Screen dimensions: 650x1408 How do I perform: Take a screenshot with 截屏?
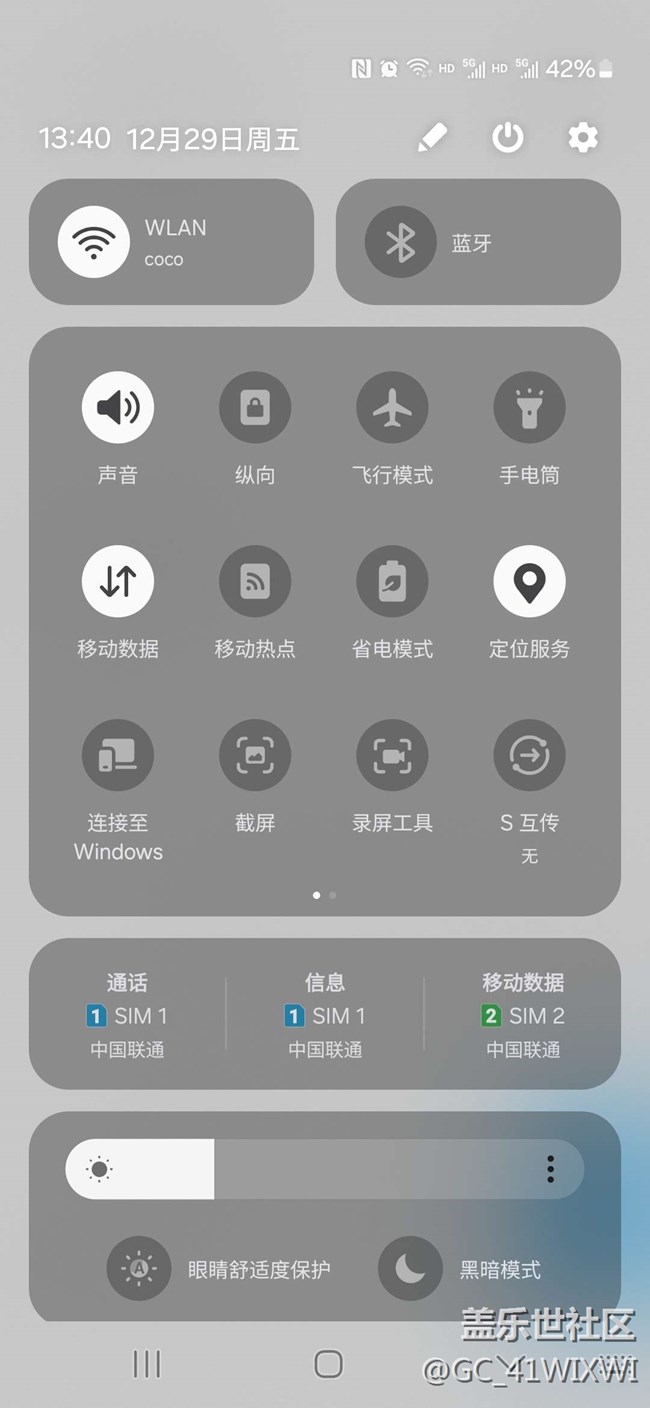(255, 756)
